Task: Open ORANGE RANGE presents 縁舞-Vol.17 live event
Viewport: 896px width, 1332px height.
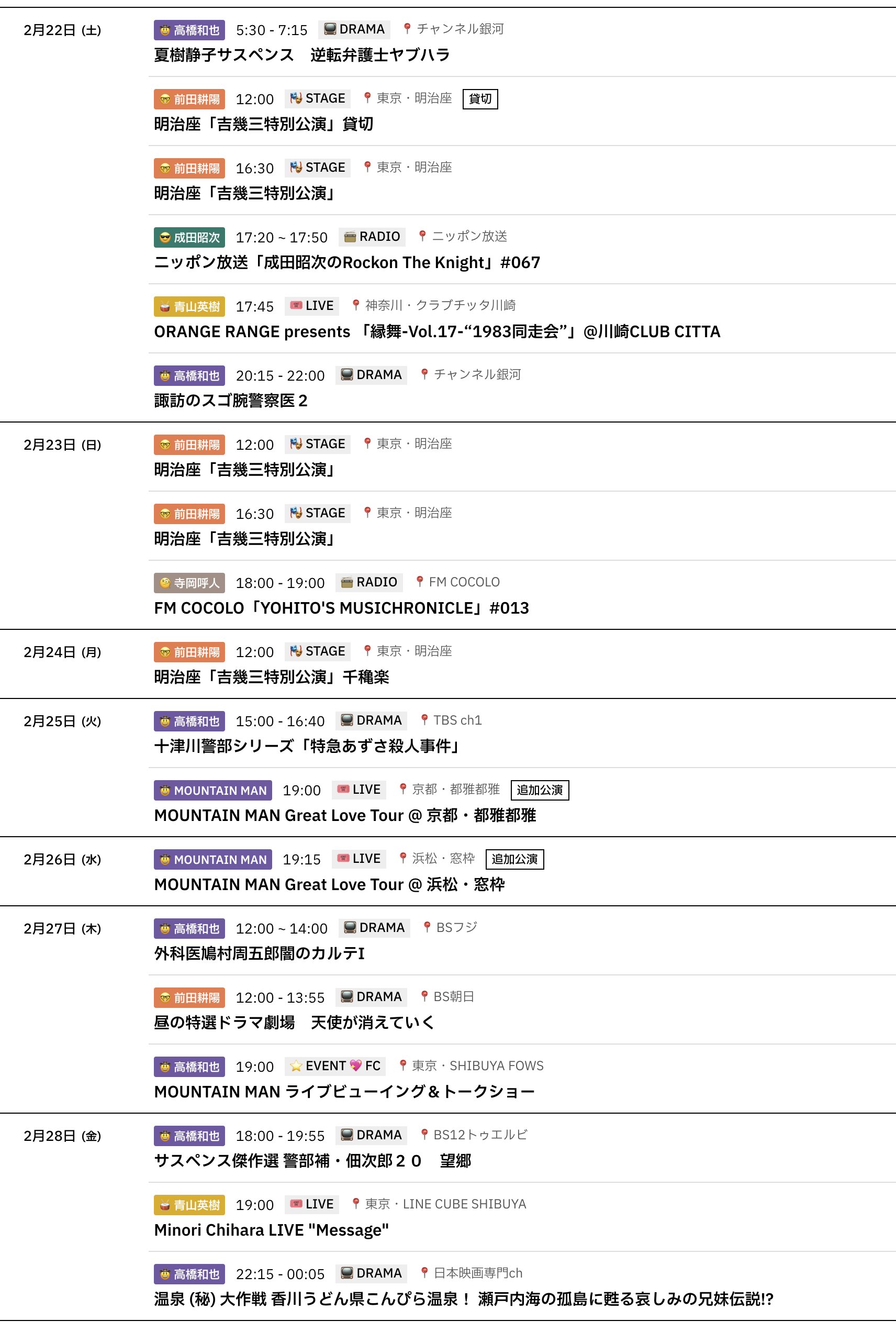Action: (436, 331)
